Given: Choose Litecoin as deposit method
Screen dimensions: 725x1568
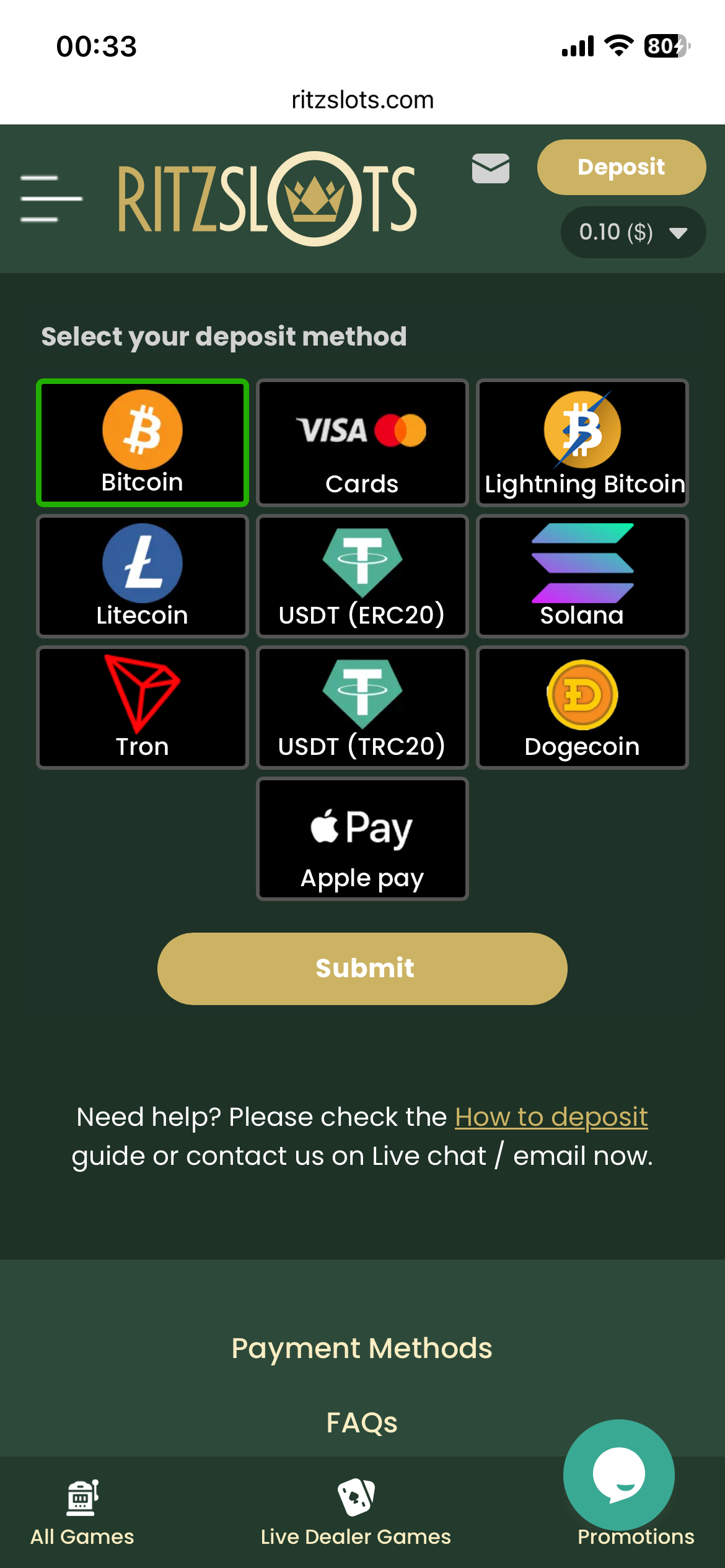Looking at the screenshot, I should click(x=143, y=576).
